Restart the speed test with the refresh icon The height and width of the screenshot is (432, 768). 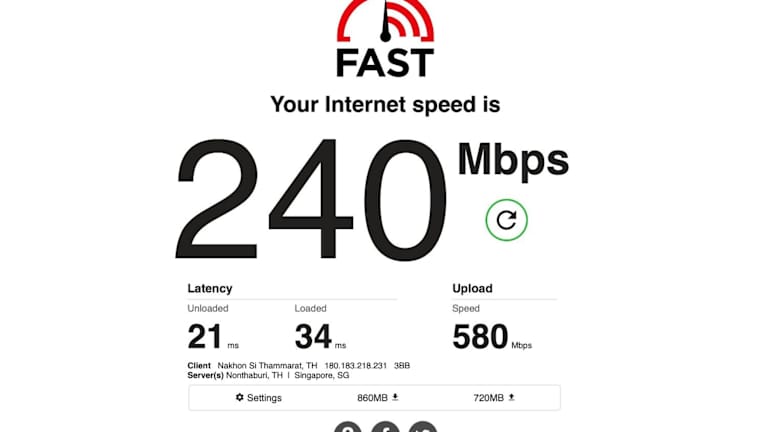tap(506, 220)
